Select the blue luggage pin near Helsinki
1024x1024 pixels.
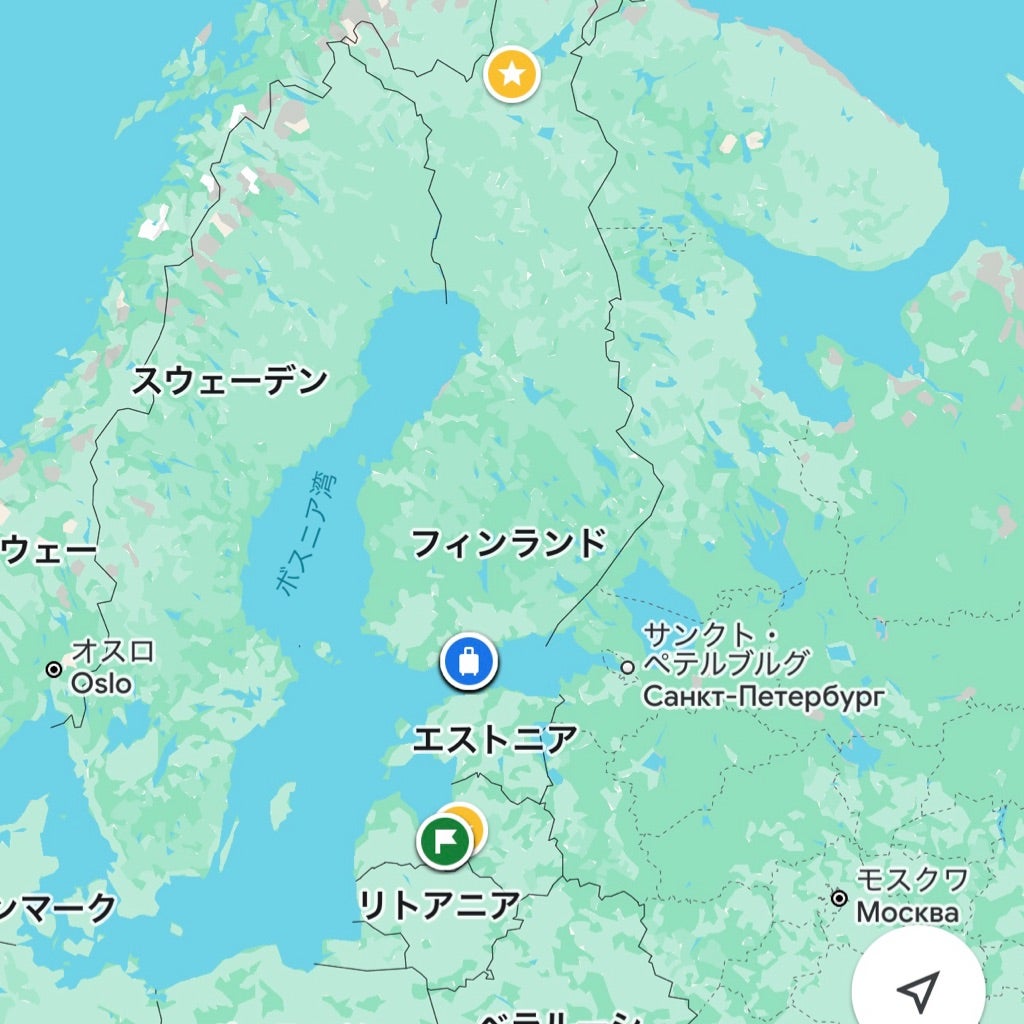[x=468, y=661]
